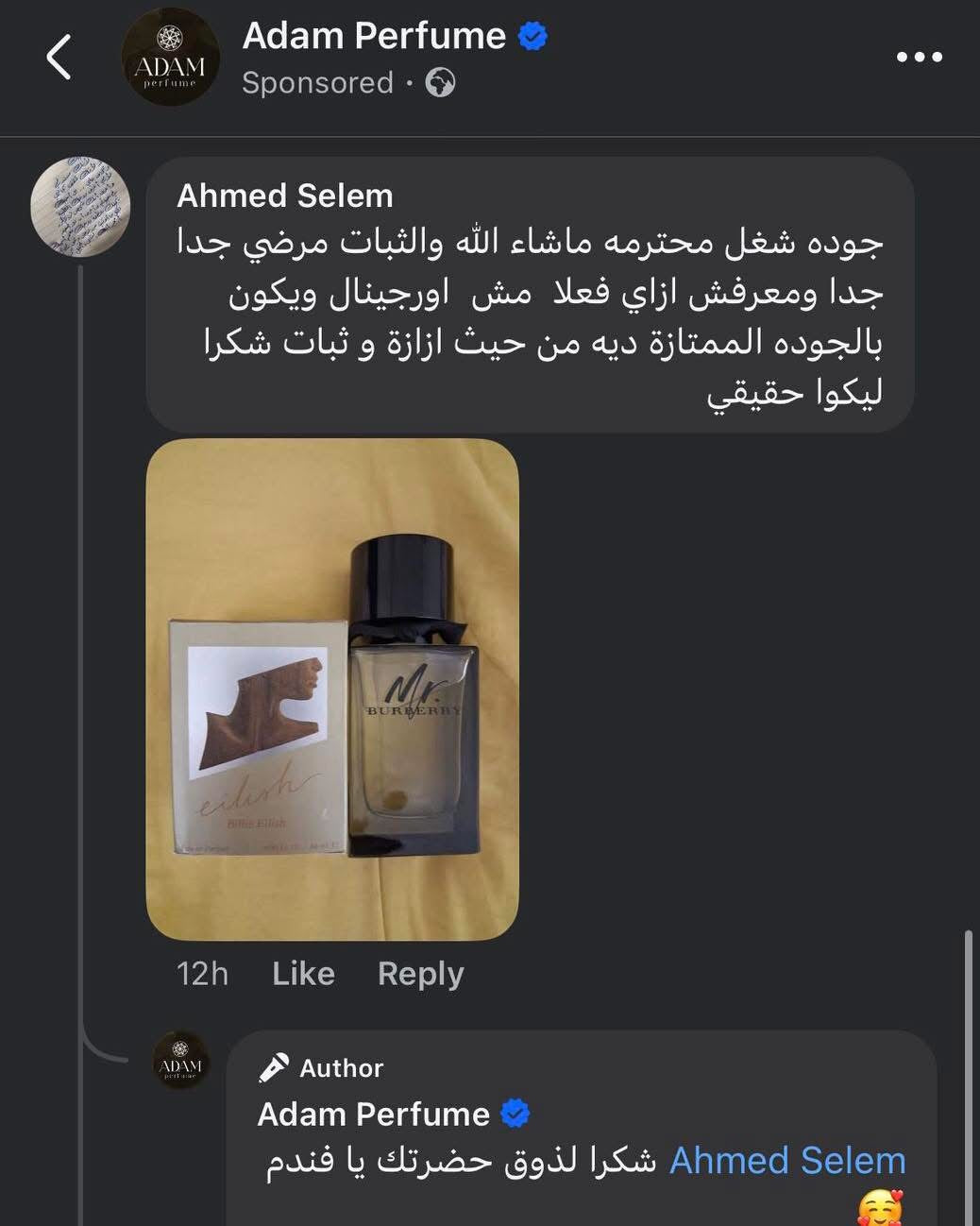980x1226 pixels.
Task: Like Ahmed Selem's comment
Action: [303, 973]
